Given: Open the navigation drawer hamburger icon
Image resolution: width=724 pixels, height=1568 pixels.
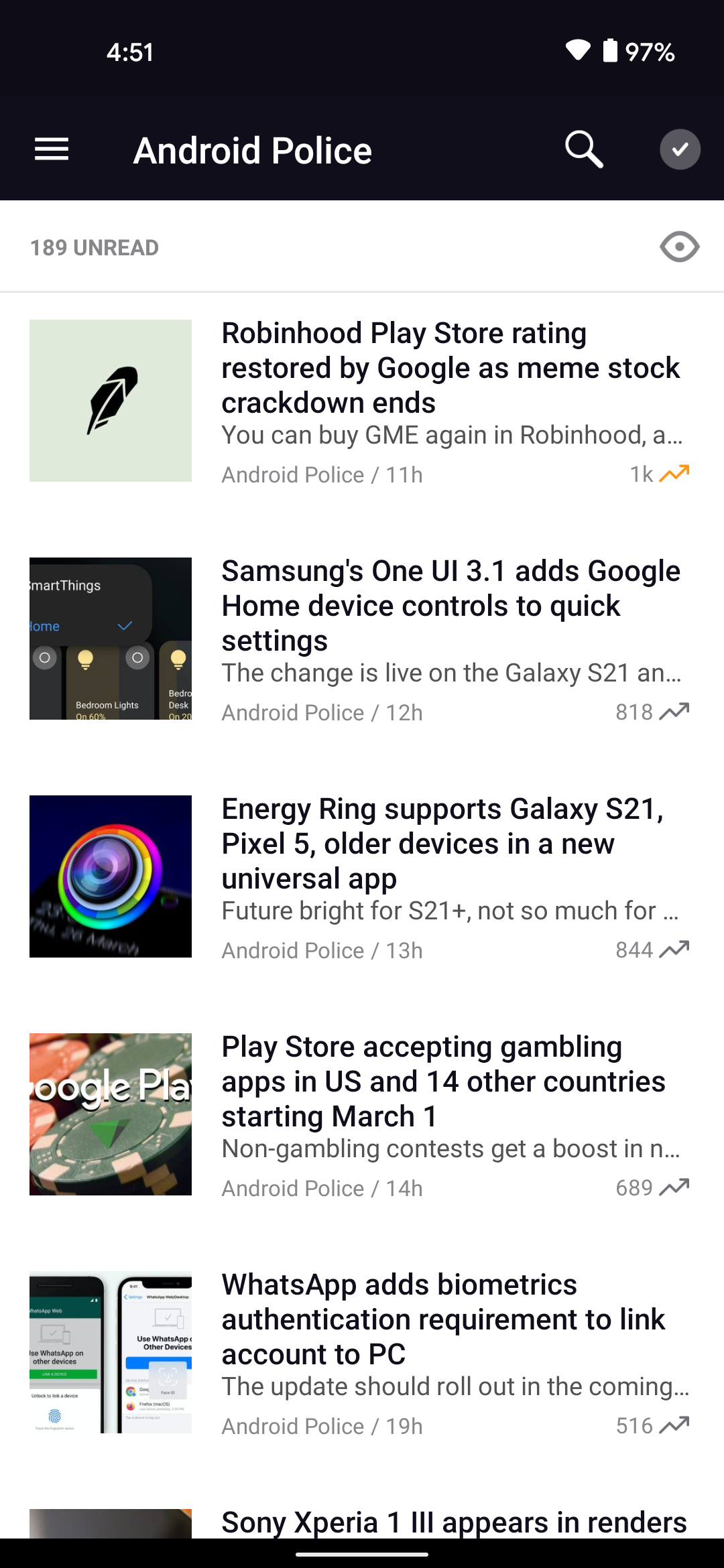Looking at the screenshot, I should pos(51,149).
